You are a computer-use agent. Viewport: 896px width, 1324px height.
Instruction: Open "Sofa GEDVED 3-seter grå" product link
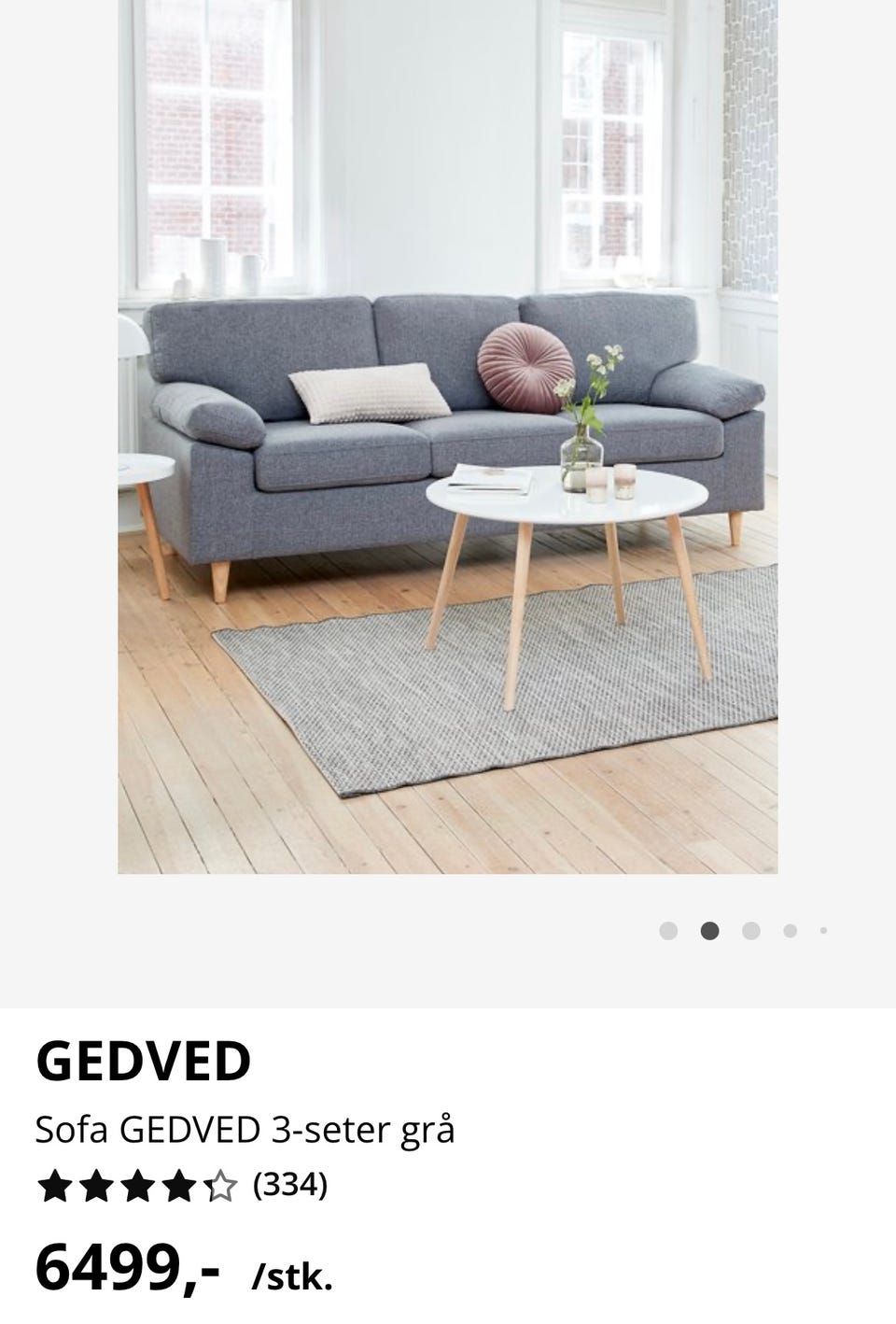[x=245, y=1129]
